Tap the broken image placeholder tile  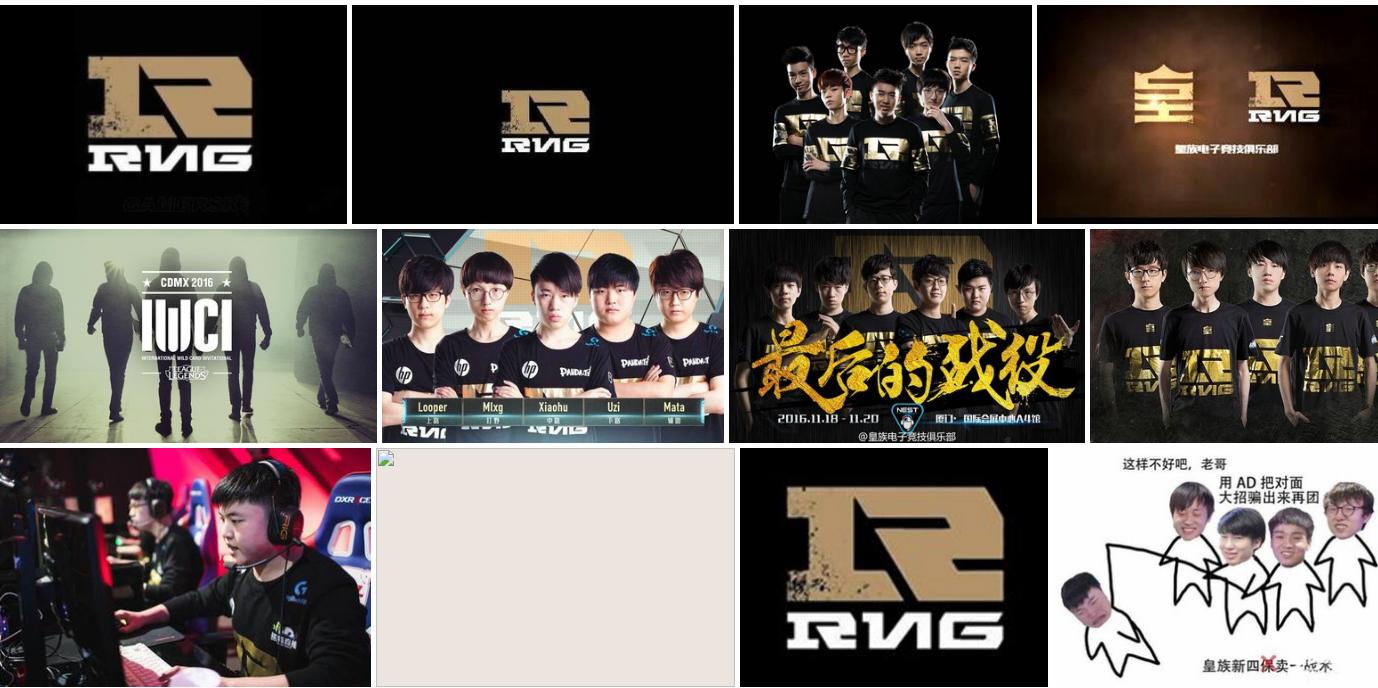click(x=555, y=567)
